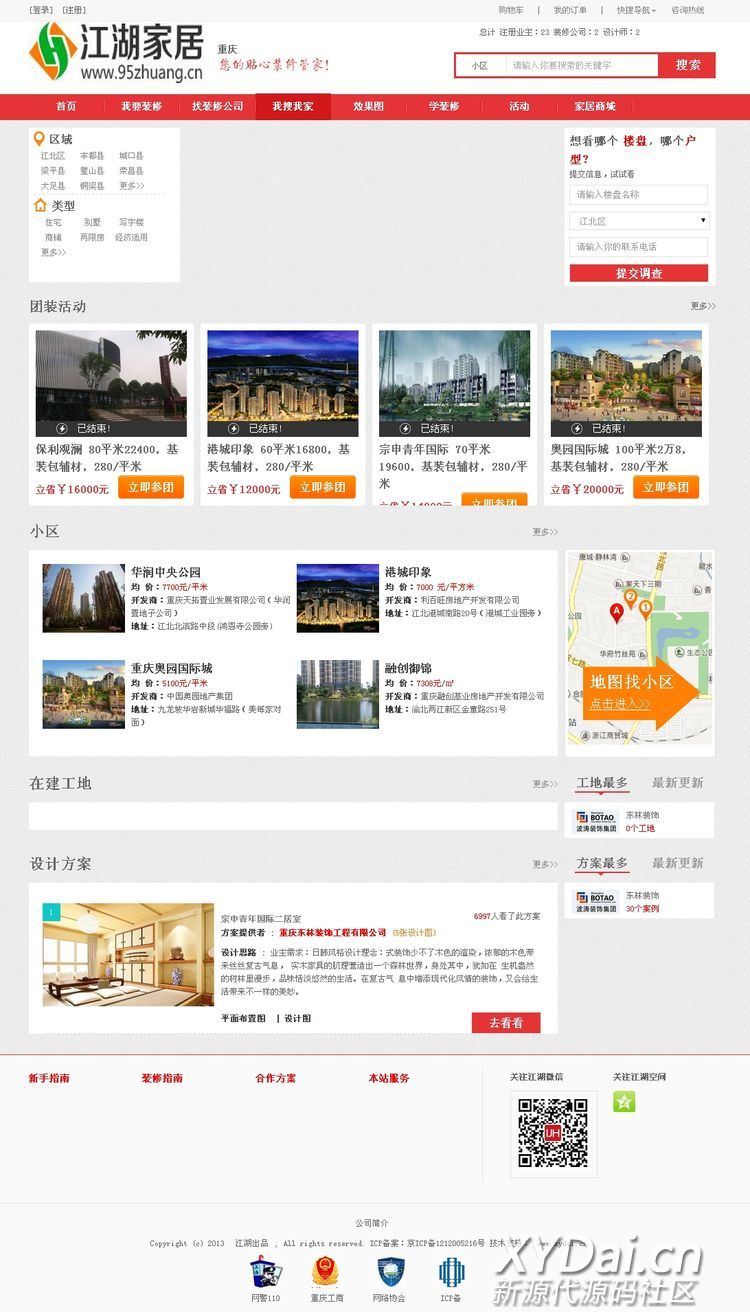The height and width of the screenshot is (1312, 750).
Task: Choose the 别墅 housing type
Action: (92, 222)
